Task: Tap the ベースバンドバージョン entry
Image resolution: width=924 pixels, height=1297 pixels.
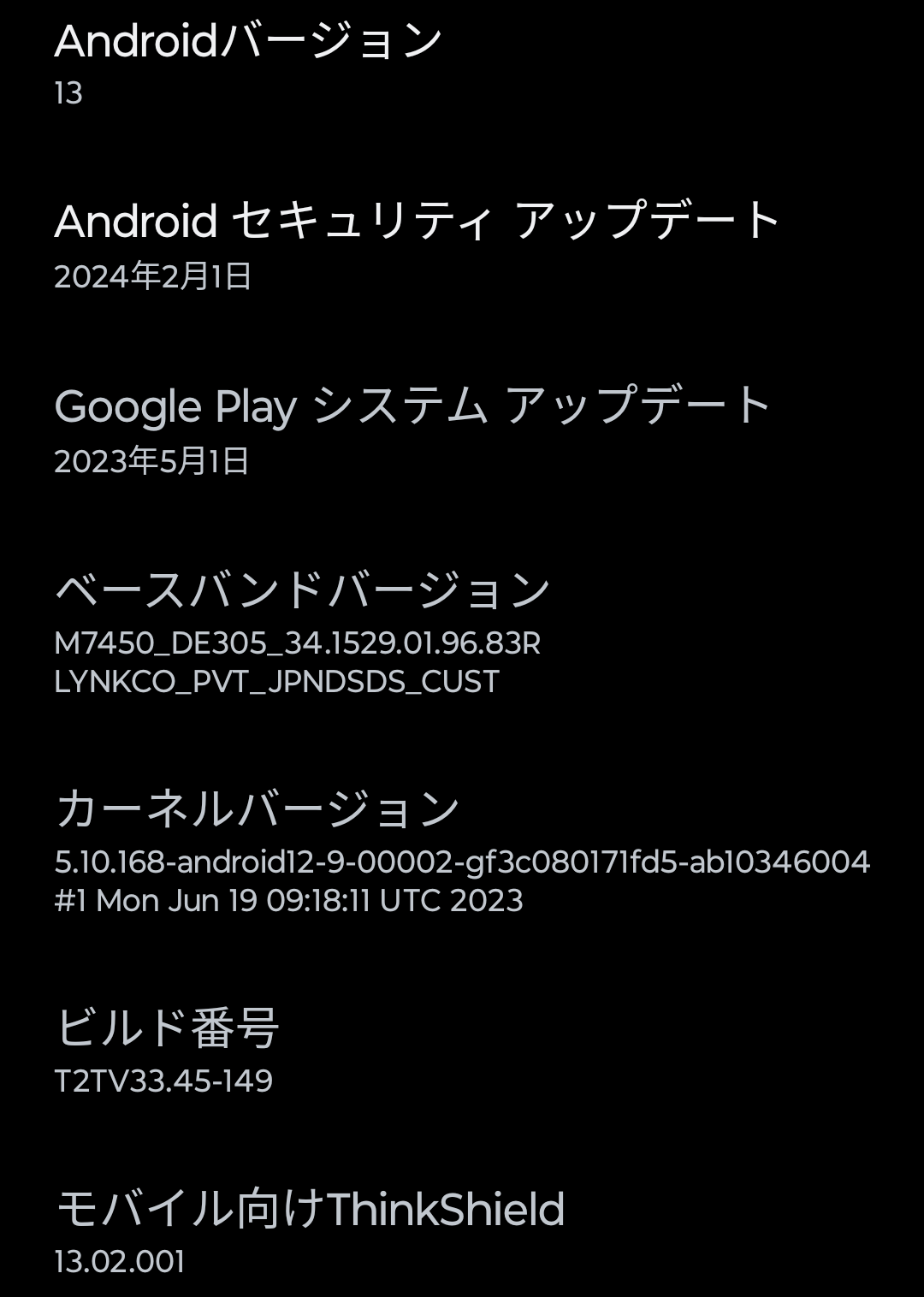Action: tap(301, 631)
